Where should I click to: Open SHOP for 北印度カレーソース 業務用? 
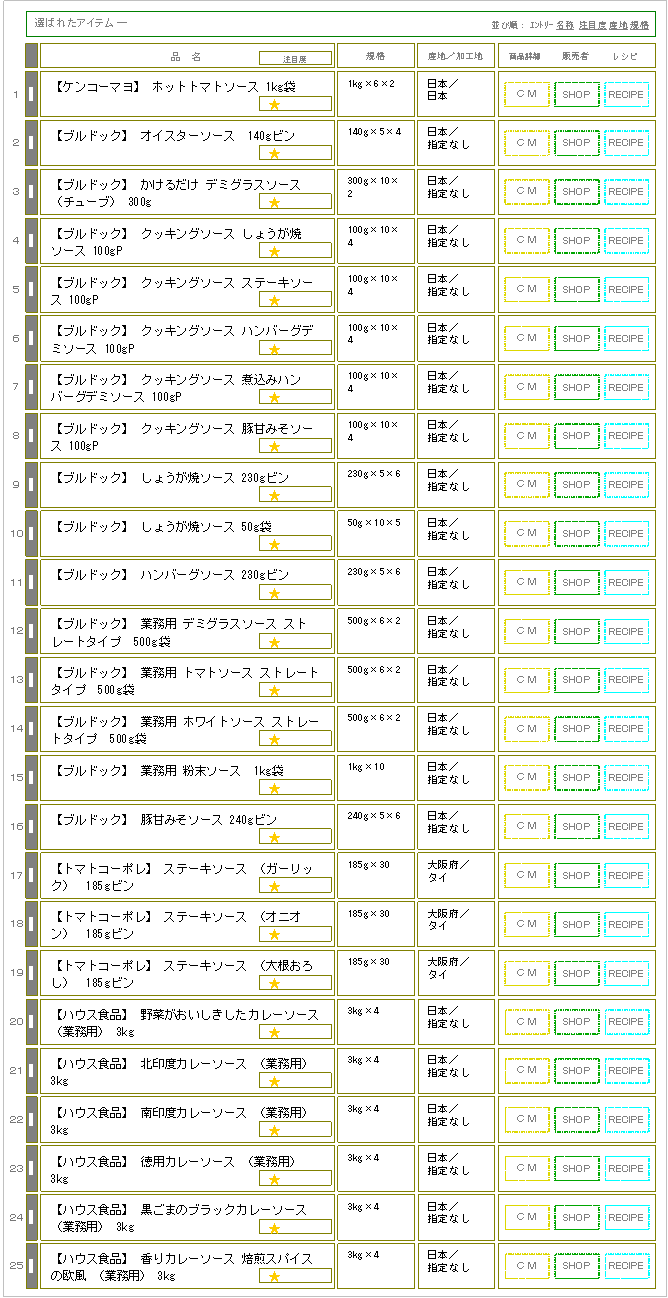coord(576,1071)
